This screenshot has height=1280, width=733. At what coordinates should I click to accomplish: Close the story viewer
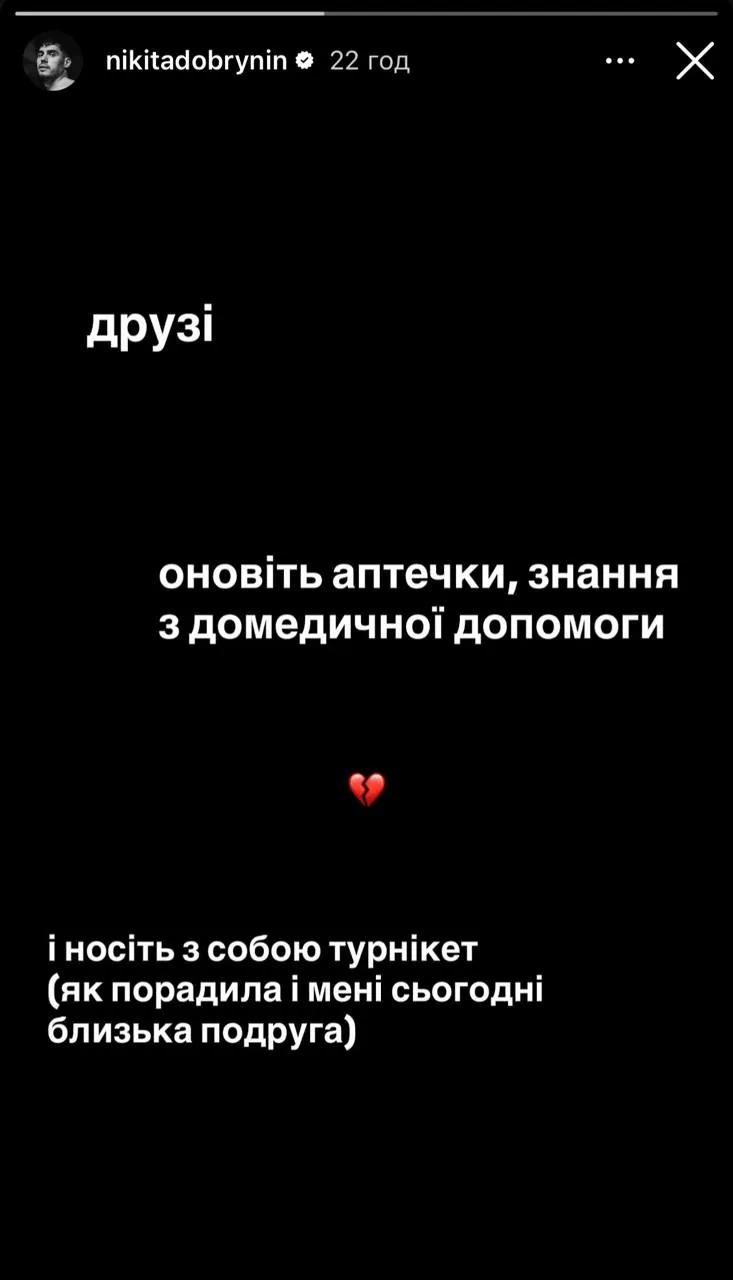click(x=695, y=61)
